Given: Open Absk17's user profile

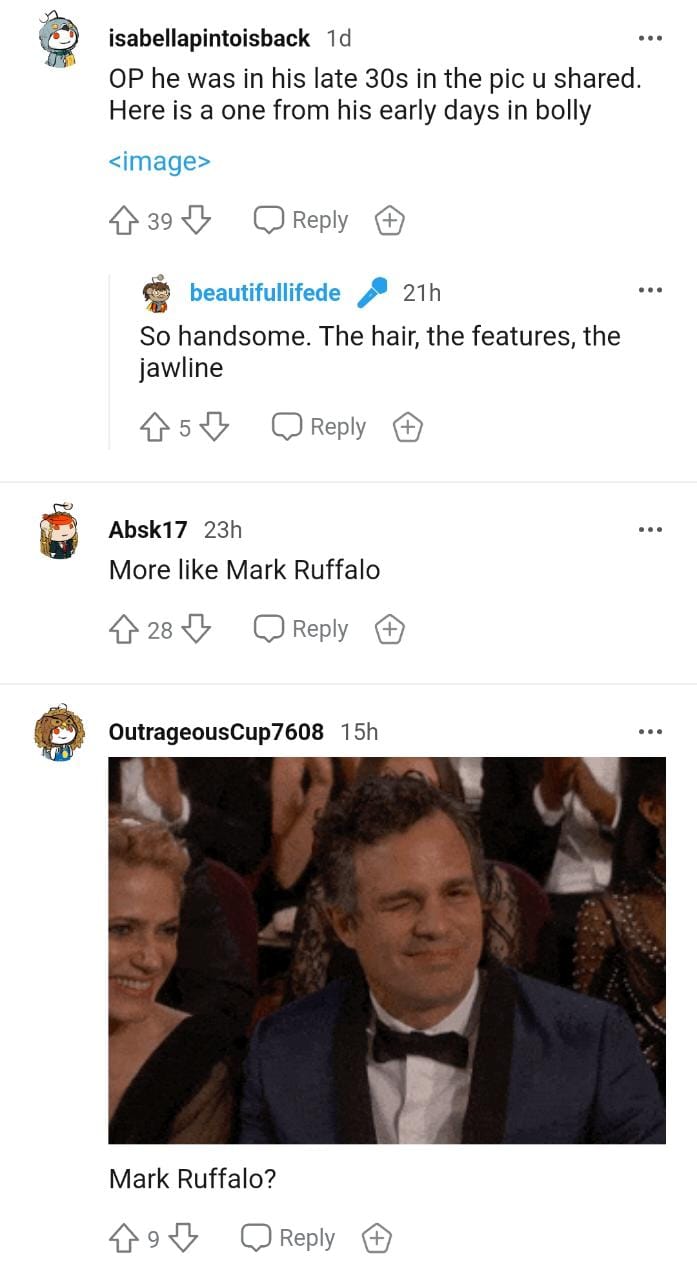Looking at the screenshot, I should tap(147, 529).
